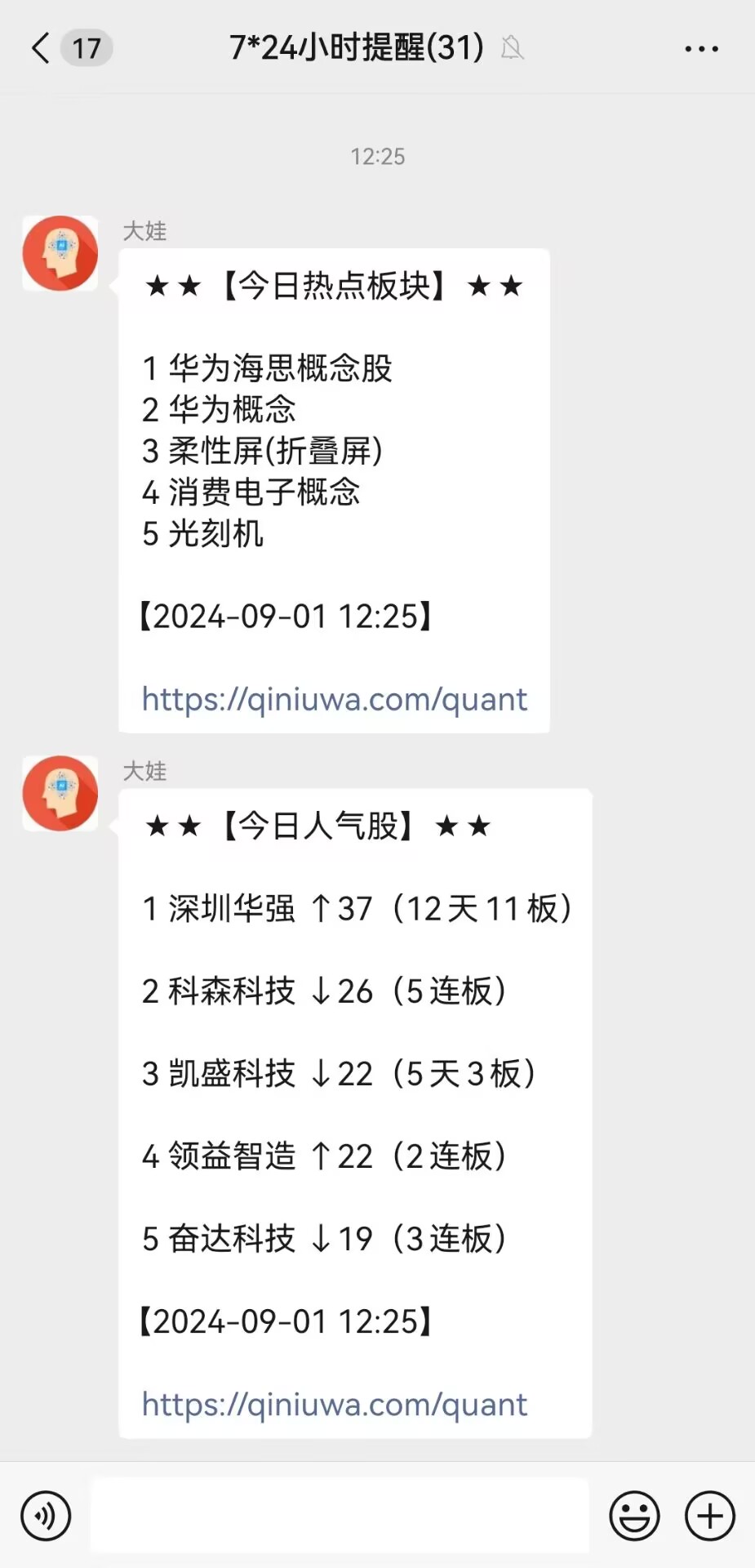
Task: Switch to voice message input
Action: coord(47,1516)
